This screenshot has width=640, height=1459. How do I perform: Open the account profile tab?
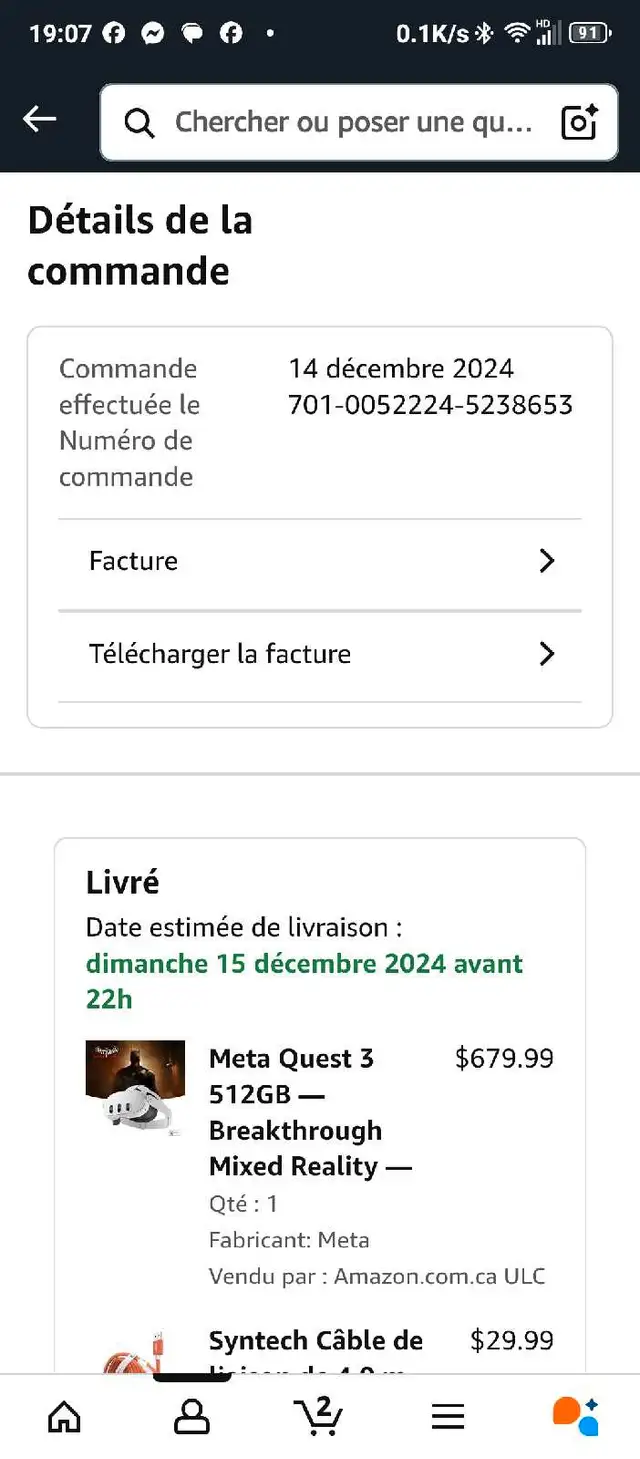point(192,1416)
